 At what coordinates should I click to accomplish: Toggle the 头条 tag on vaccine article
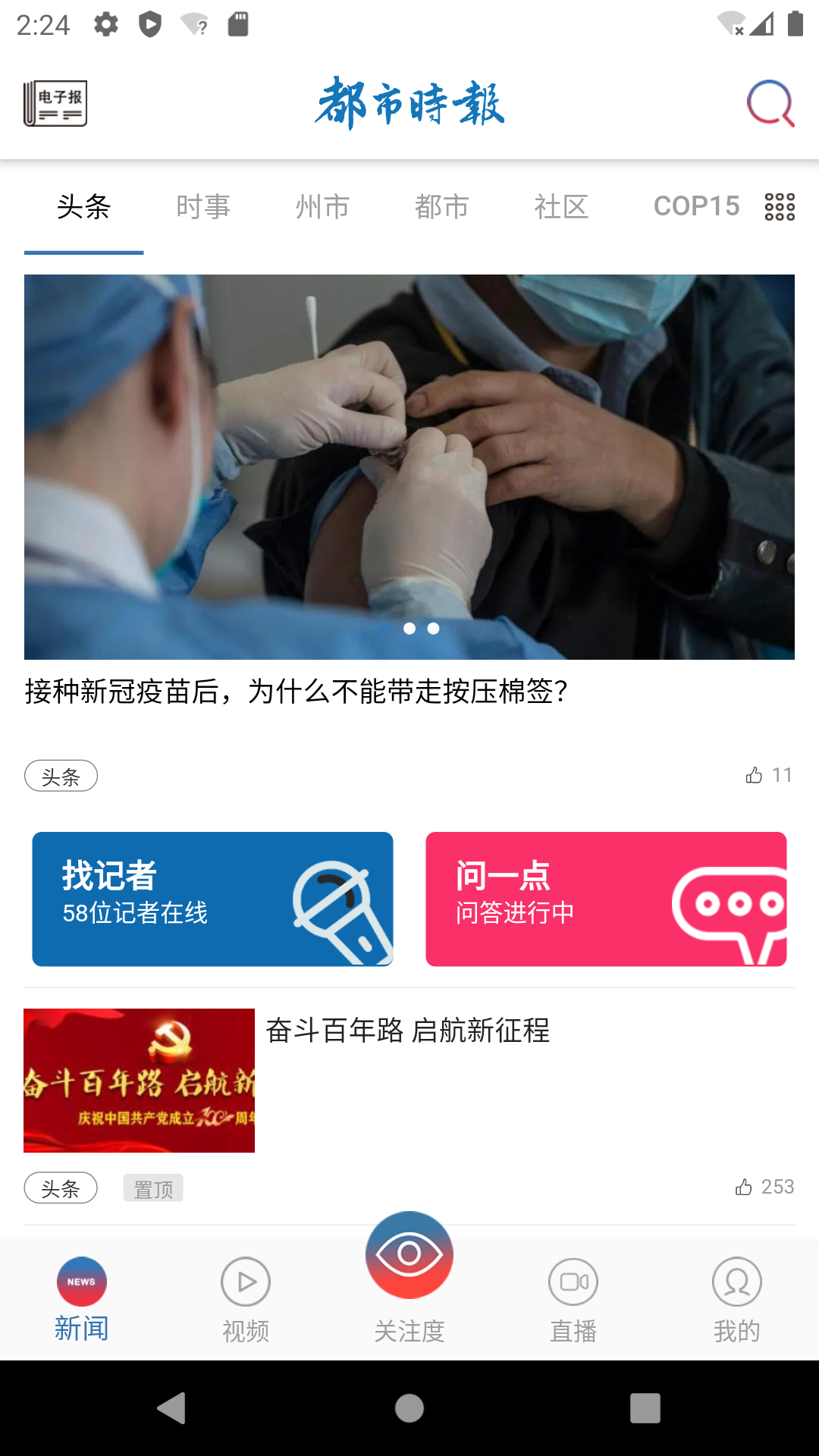click(x=61, y=775)
